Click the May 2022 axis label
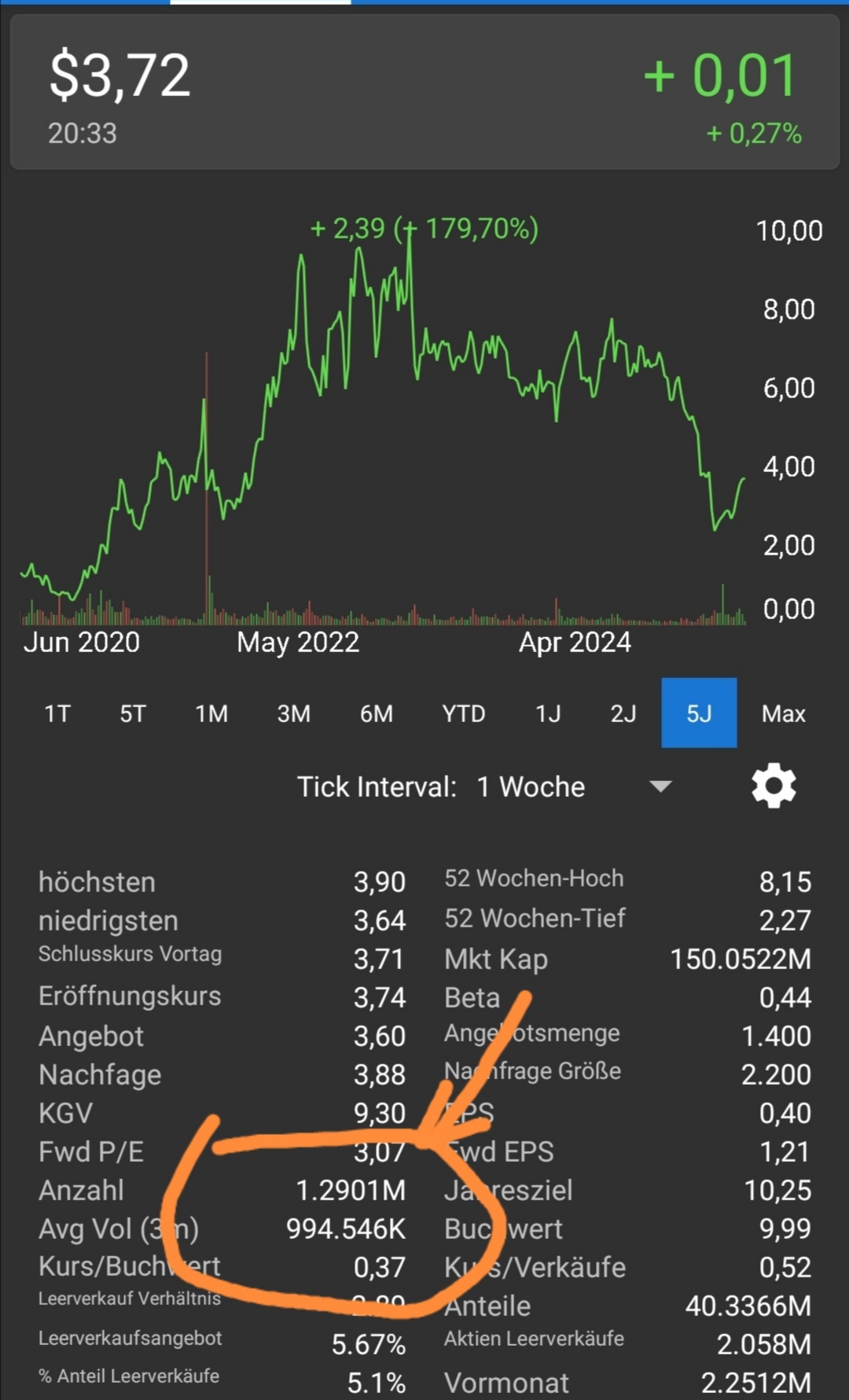This screenshot has width=849, height=1400. pyautogui.click(x=298, y=642)
